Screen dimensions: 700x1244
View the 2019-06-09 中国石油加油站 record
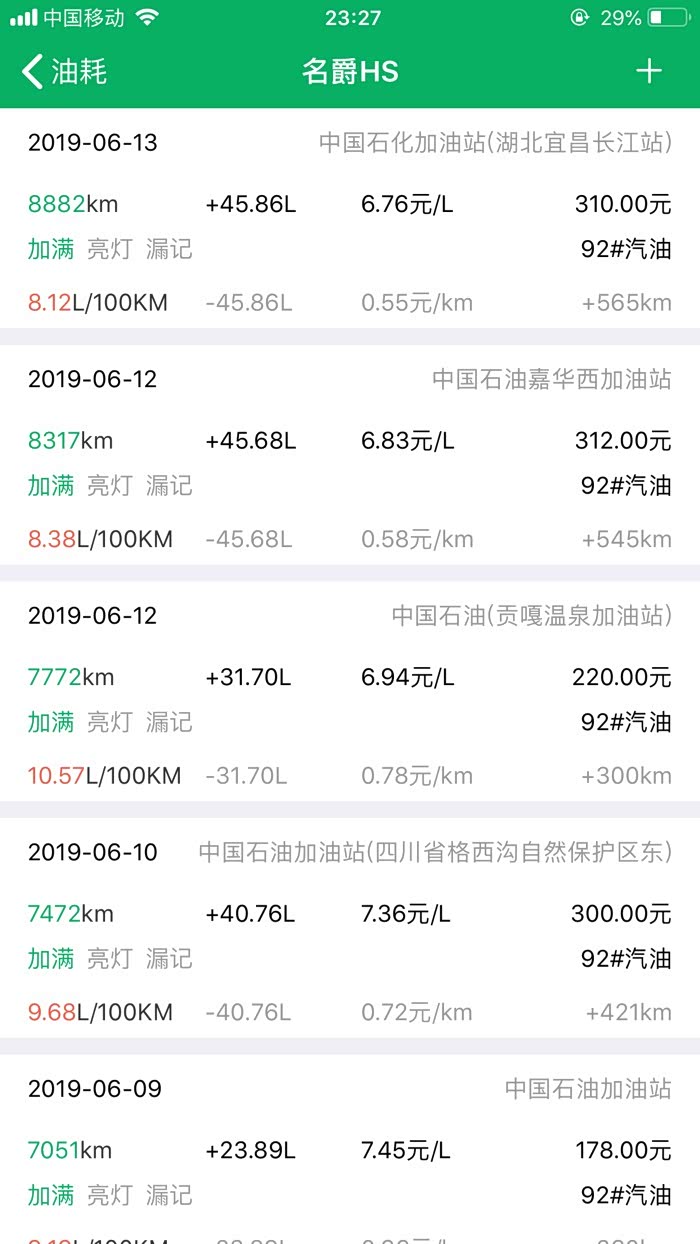click(x=350, y=1150)
